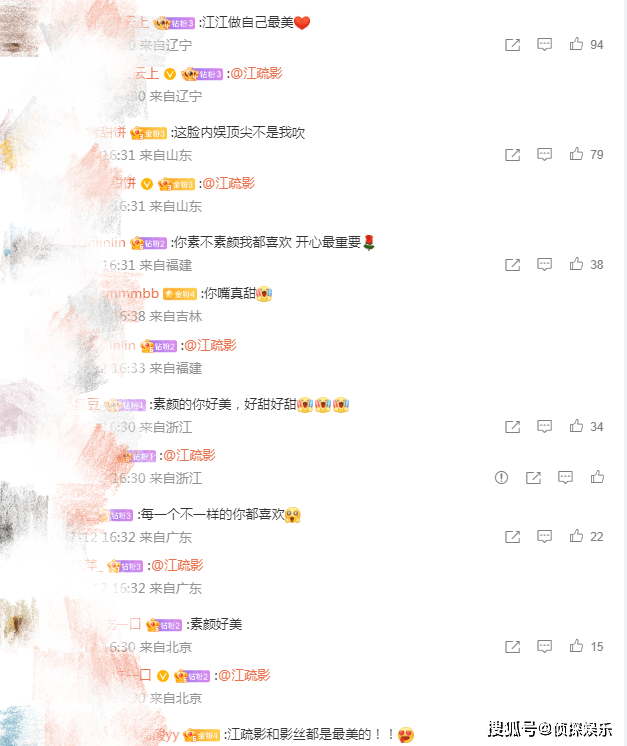Share the comment '江江做自己最美'
This screenshot has height=746, width=627.
[512, 45]
